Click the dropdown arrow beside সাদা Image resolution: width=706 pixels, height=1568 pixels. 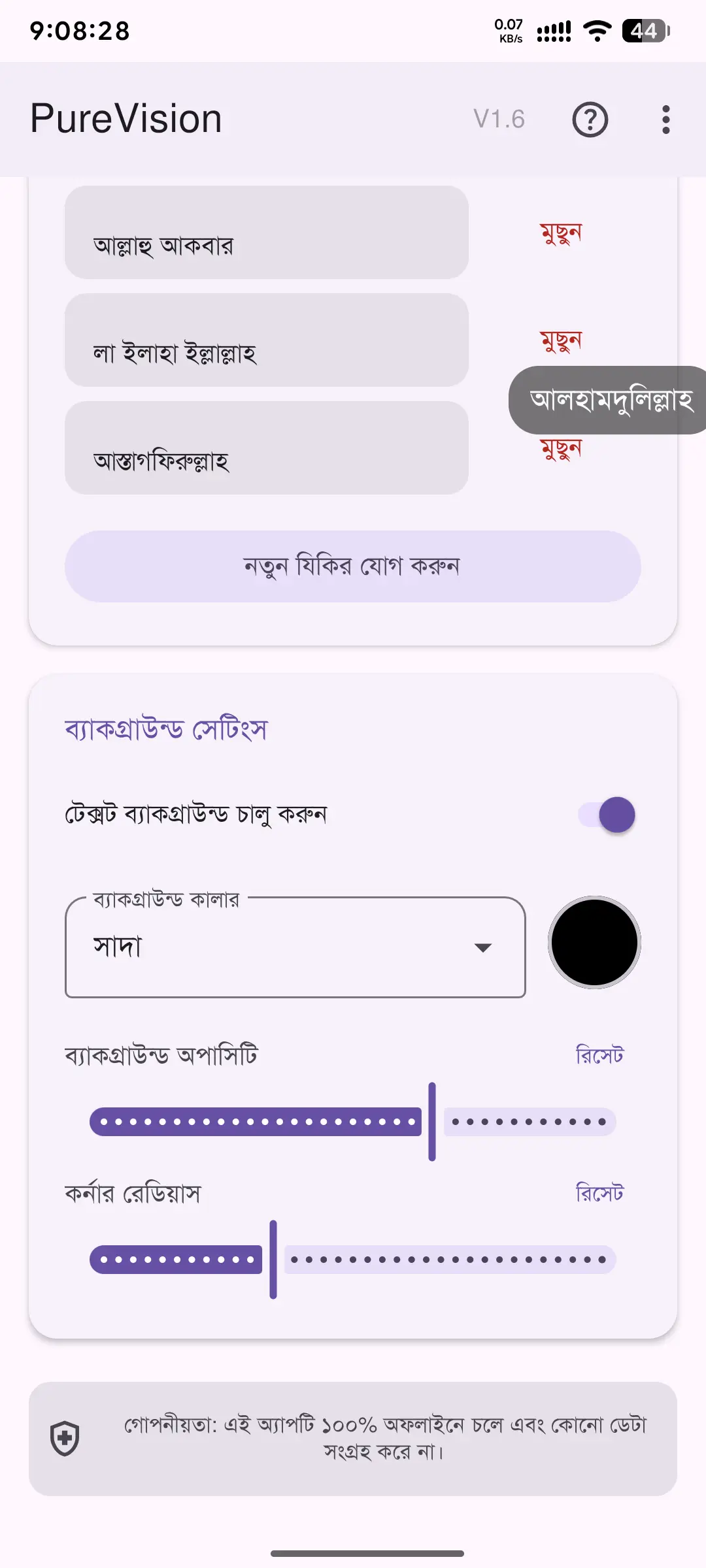pyautogui.click(x=482, y=947)
